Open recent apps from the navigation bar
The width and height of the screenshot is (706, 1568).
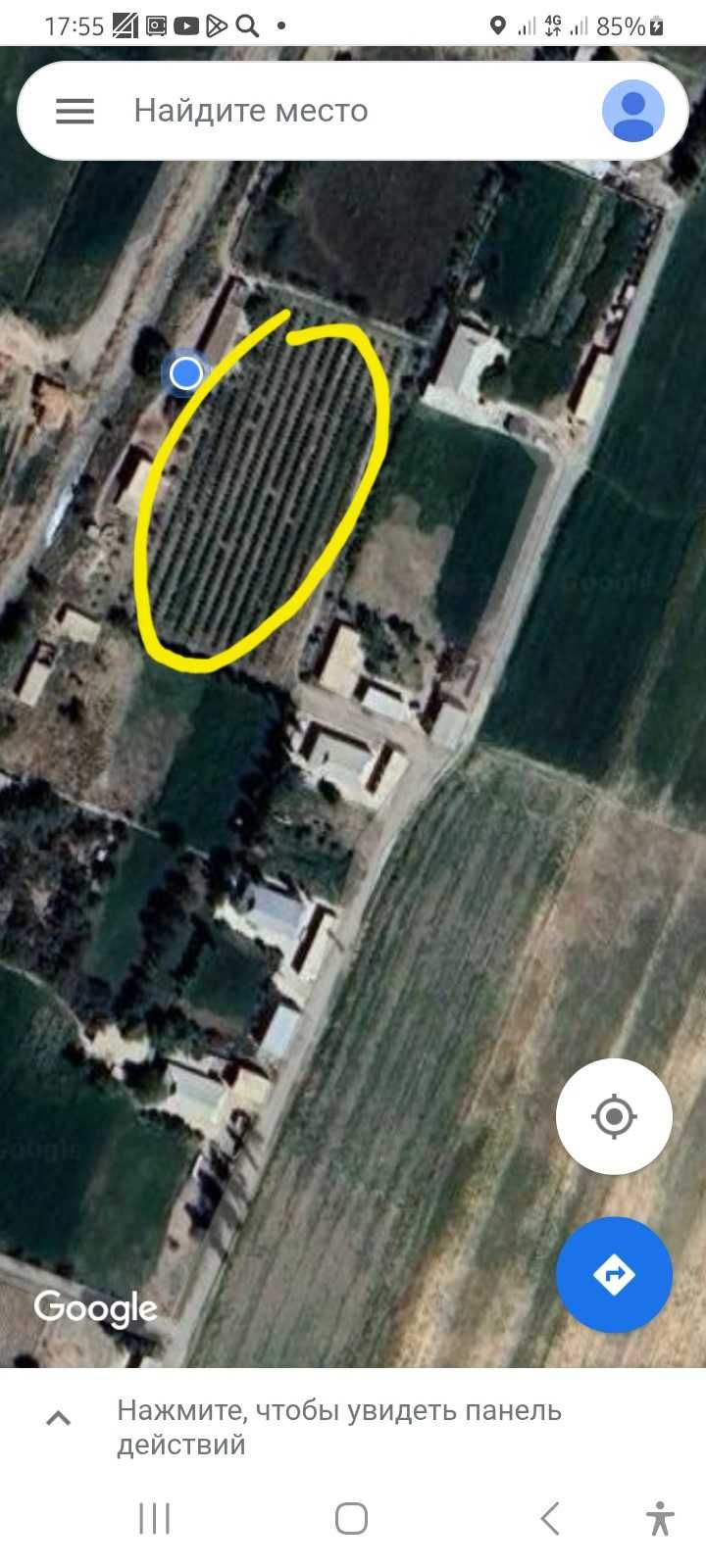coord(155,1519)
